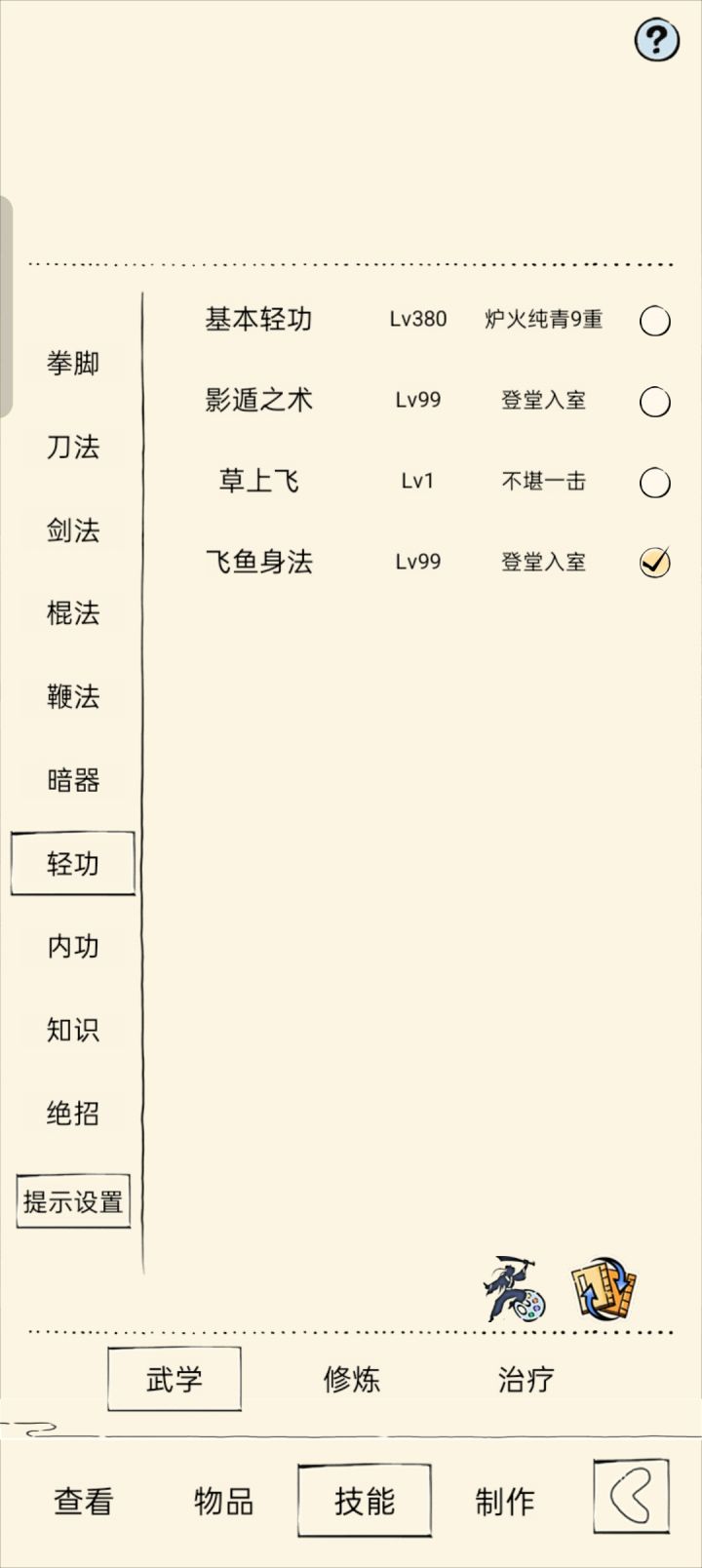Open the 治疗 tab
The height and width of the screenshot is (1568, 702).
click(525, 1379)
